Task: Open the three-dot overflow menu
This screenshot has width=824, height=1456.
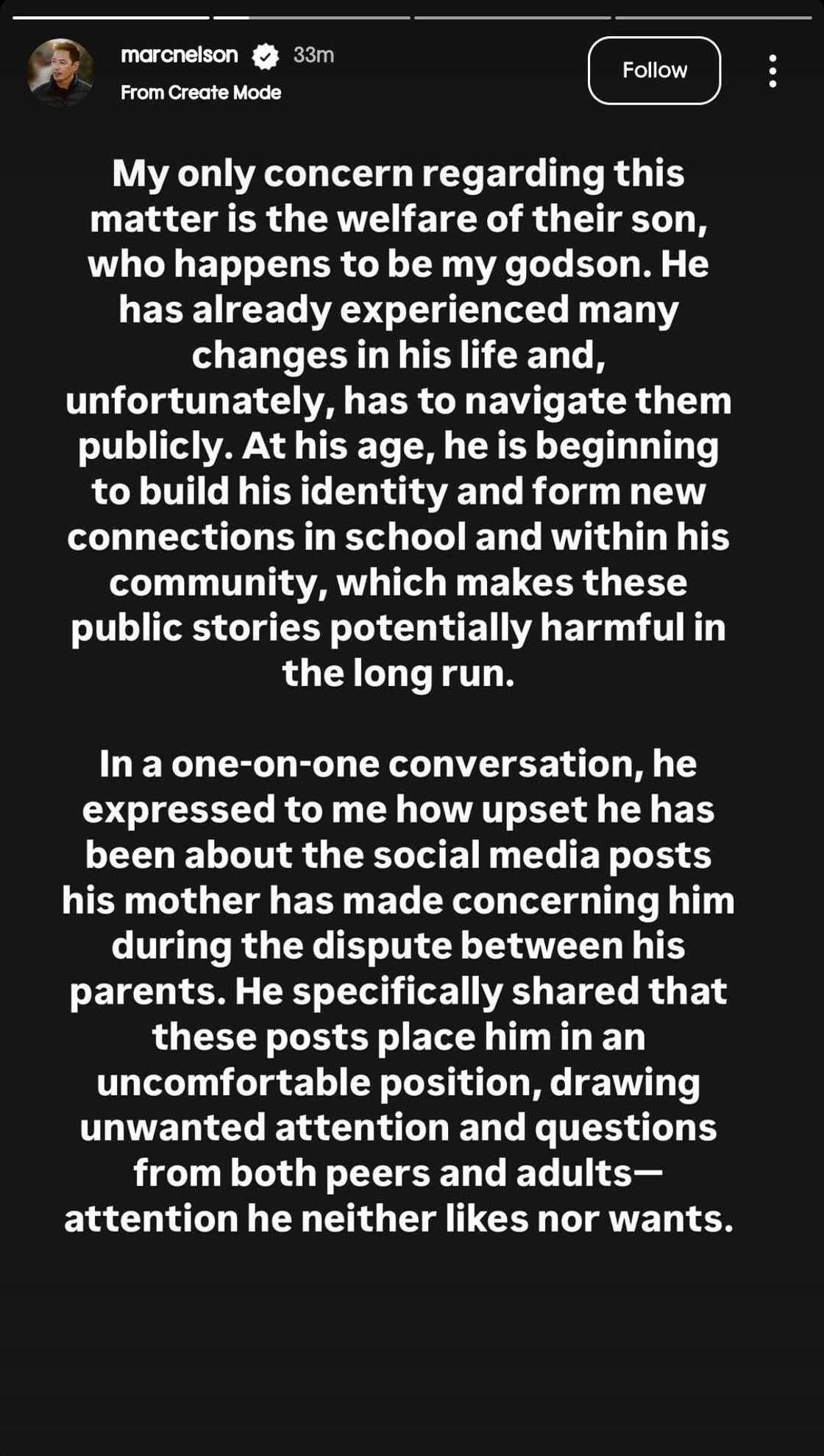Action: 772,71
